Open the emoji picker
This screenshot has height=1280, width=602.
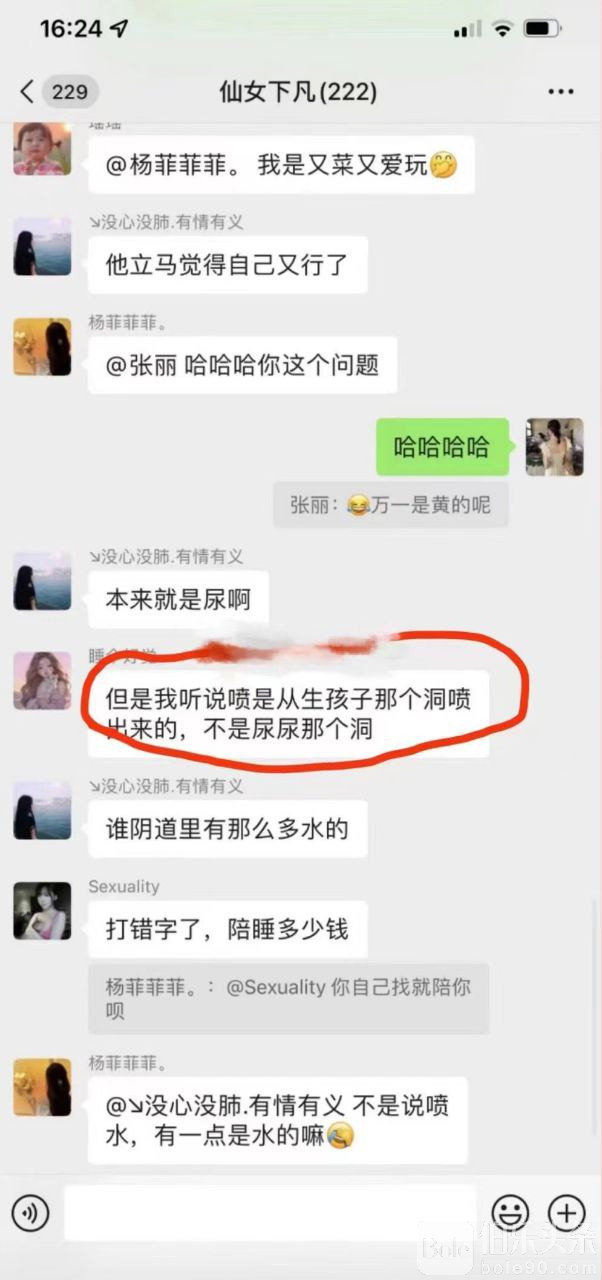(511, 1214)
